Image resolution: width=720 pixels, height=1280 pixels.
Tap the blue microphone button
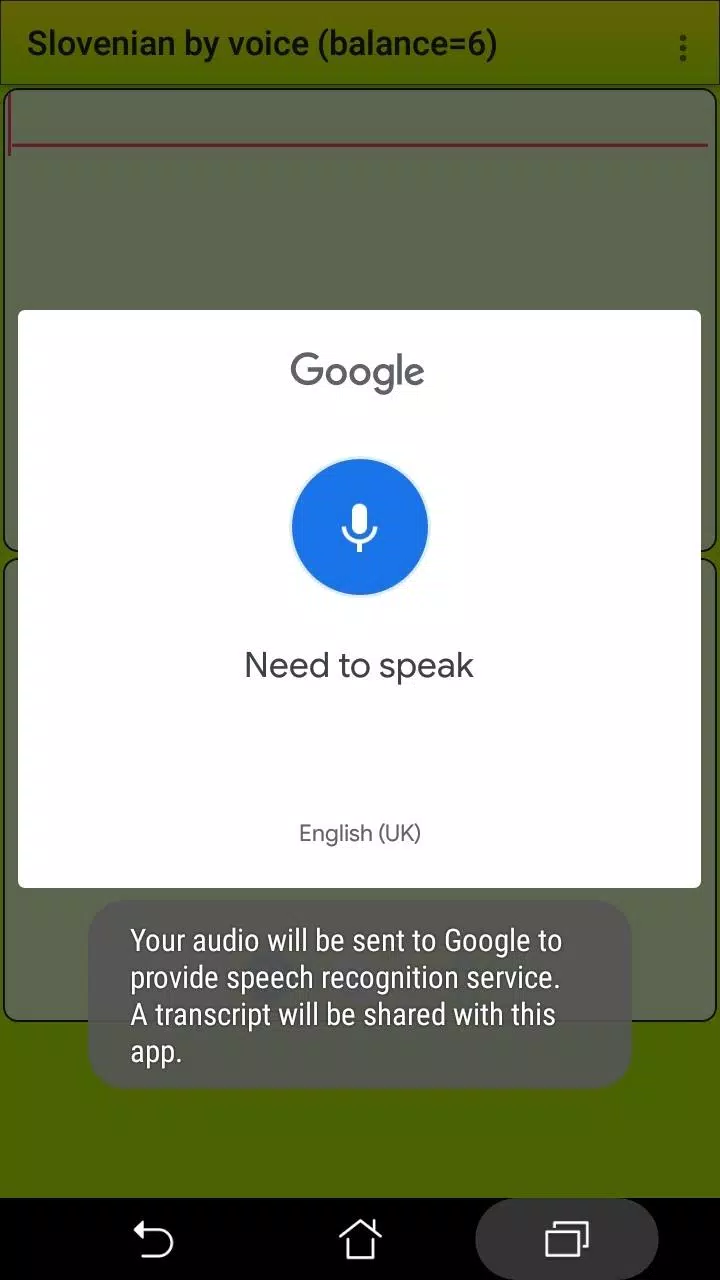pyautogui.click(x=360, y=527)
